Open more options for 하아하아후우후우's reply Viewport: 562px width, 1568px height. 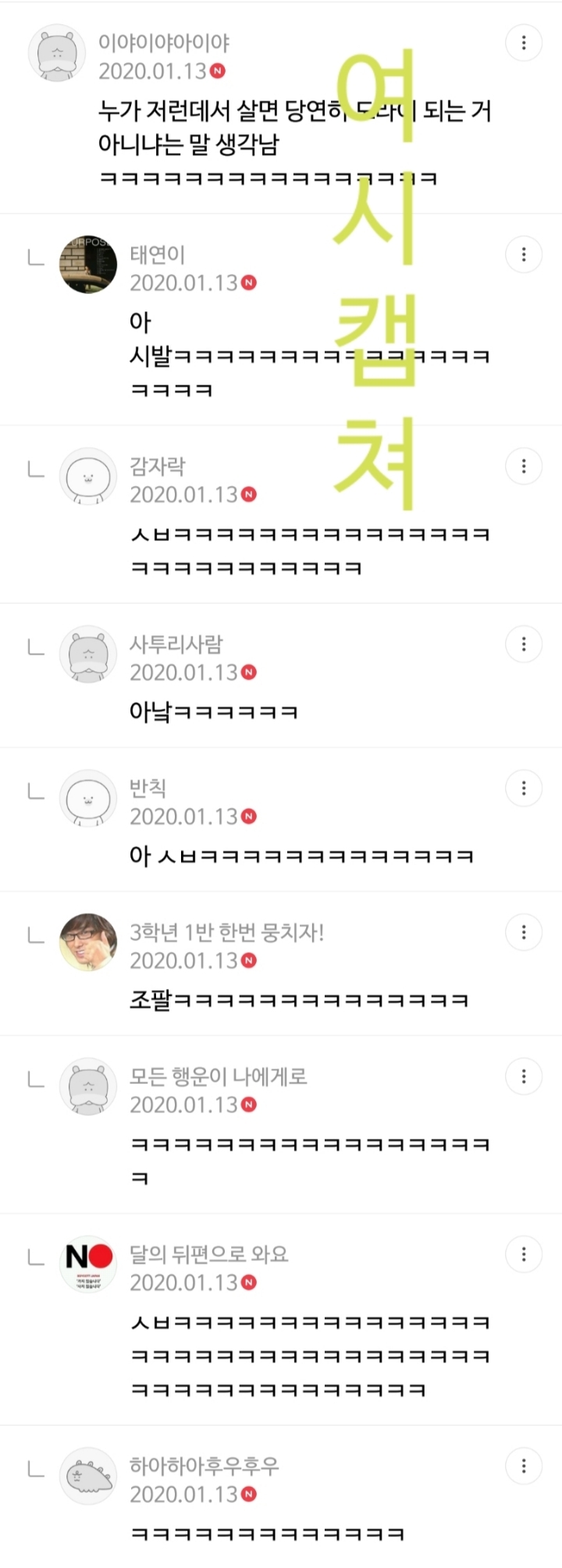point(524,1467)
